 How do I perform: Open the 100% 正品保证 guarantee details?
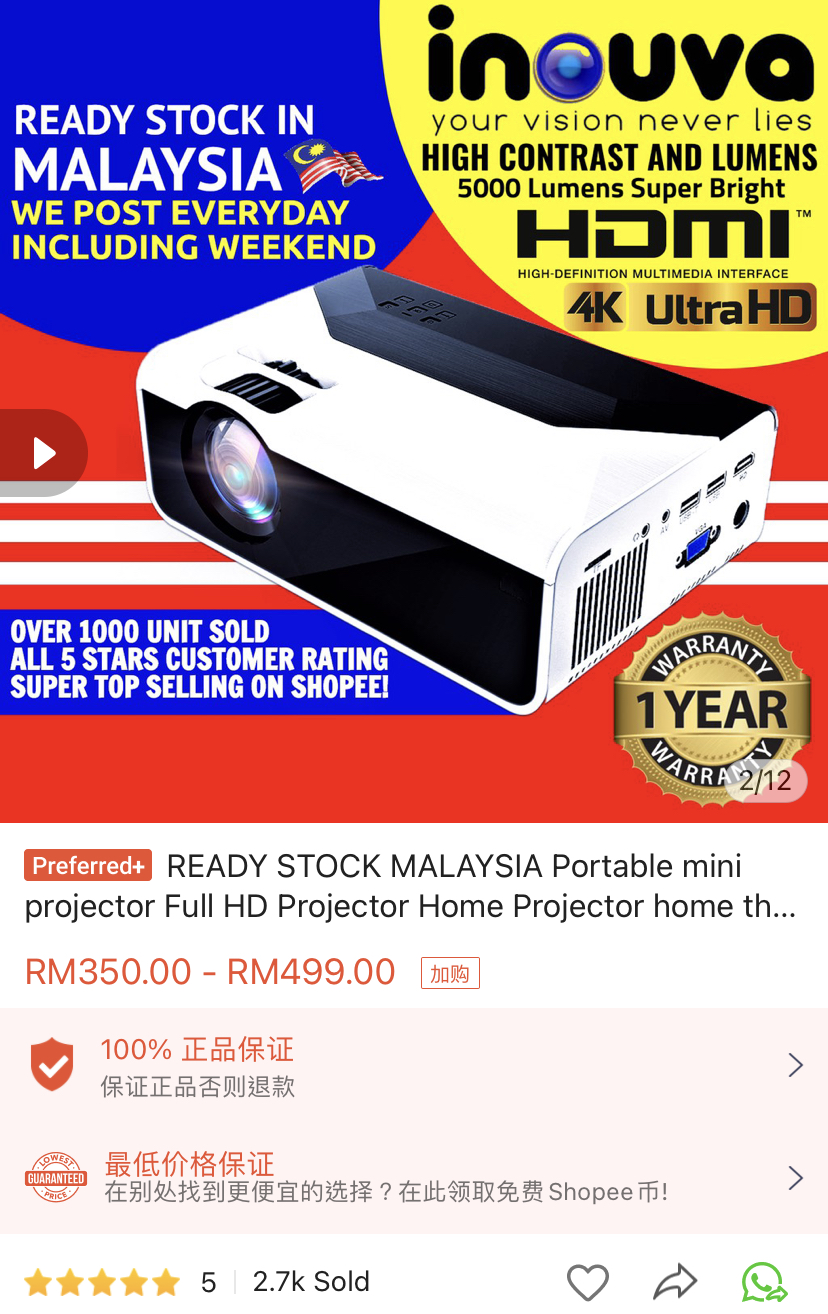click(x=414, y=1066)
